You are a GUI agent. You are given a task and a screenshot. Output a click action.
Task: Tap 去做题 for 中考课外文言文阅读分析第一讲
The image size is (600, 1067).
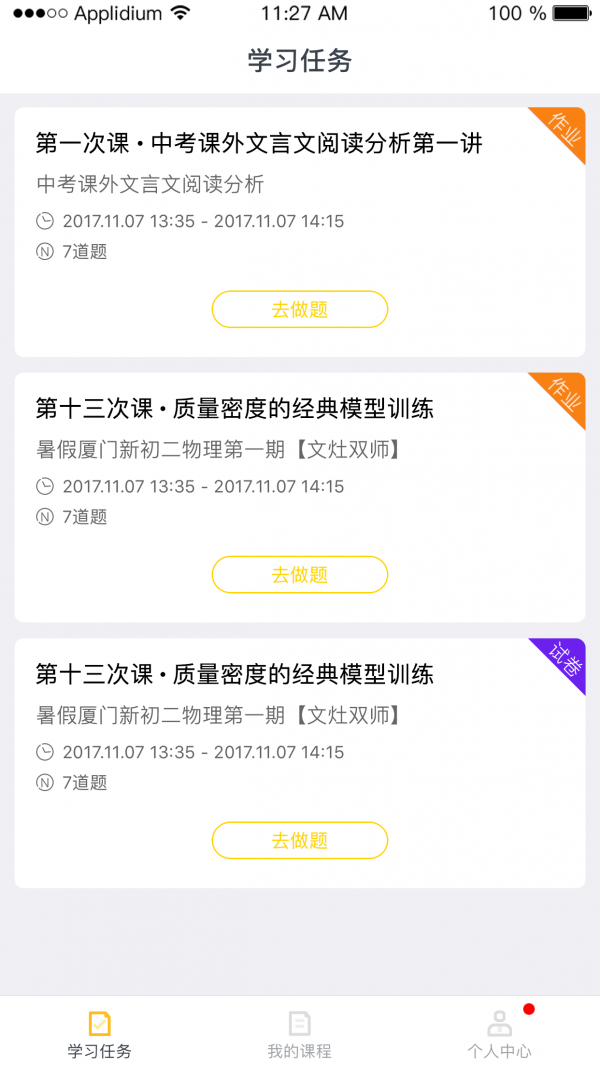click(x=299, y=309)
